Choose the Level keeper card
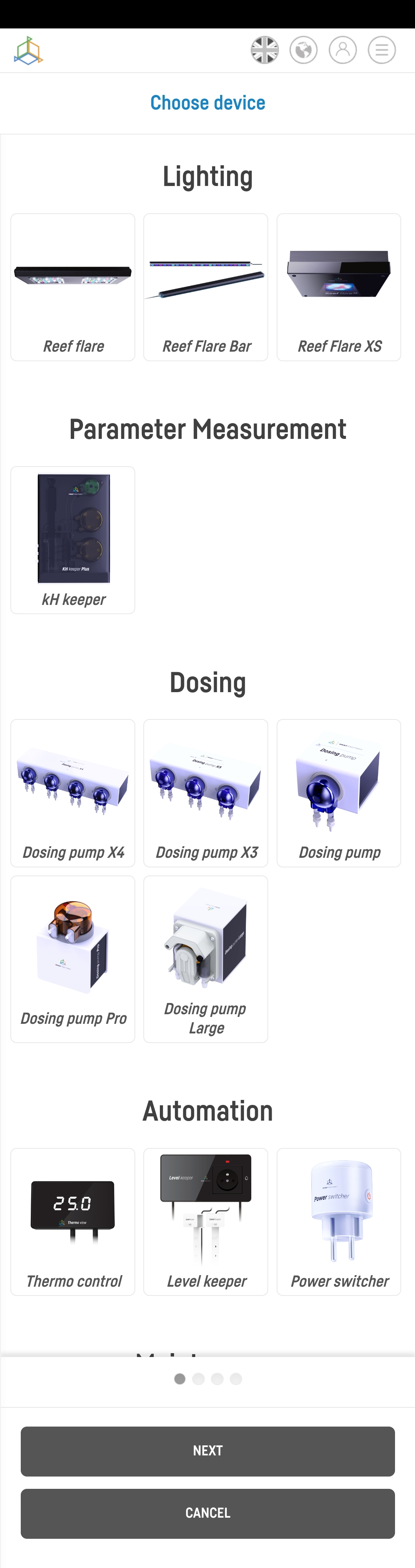This screenshot has height=1568, width=415. [x=206, y=1221]
